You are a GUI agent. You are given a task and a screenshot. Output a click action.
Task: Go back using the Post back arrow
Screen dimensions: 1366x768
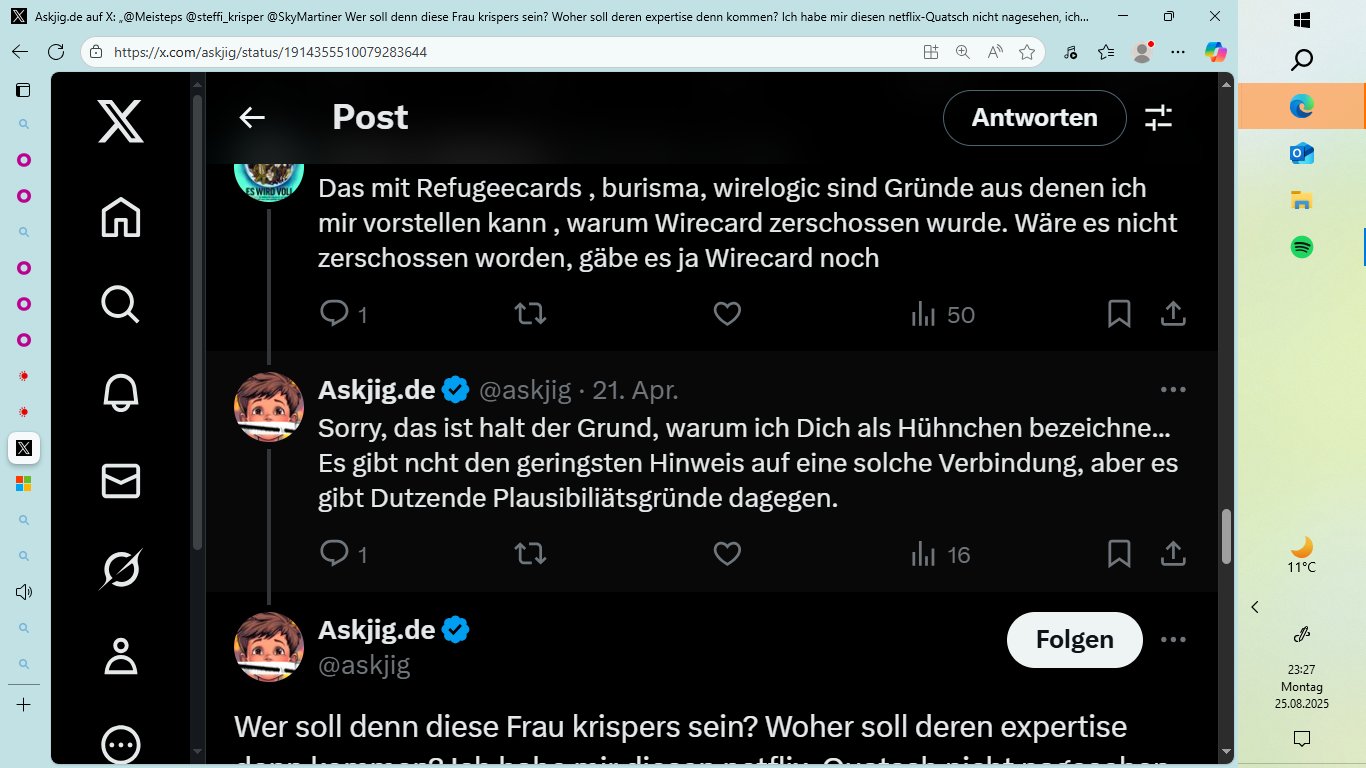(x=252, y=118)
